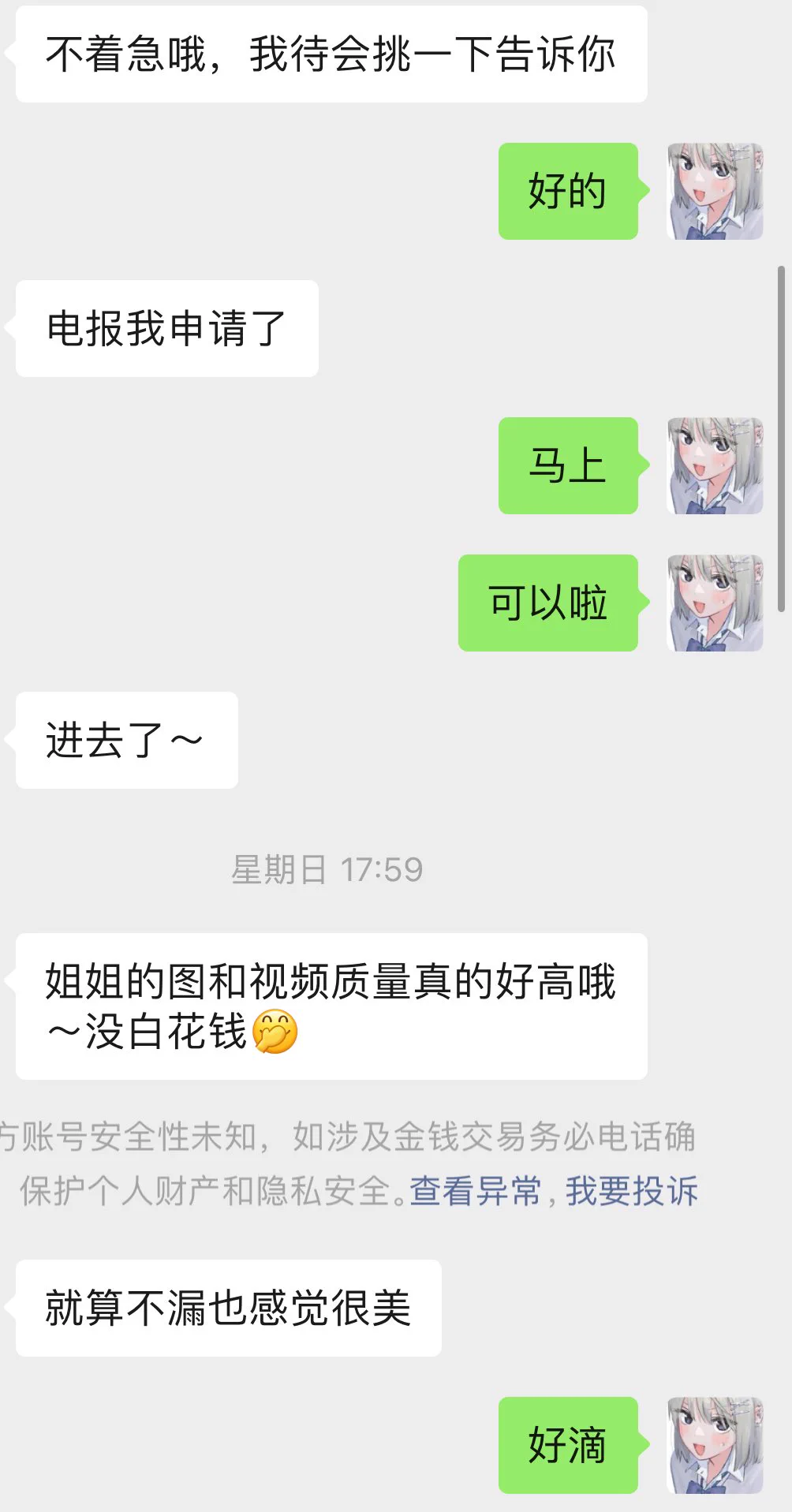The image size is (792, 1512).
Task: Open sender avatar beside the 好的 message
Action: 715,191
